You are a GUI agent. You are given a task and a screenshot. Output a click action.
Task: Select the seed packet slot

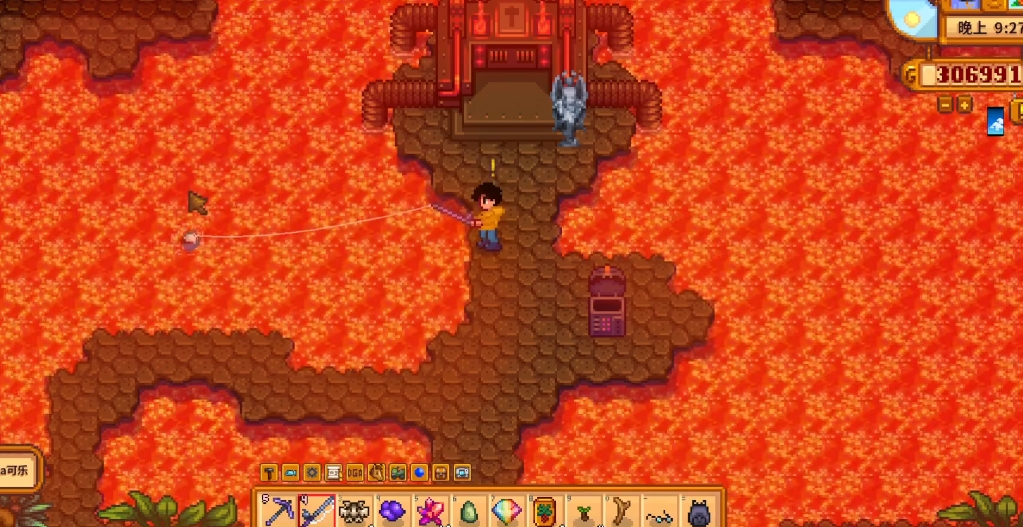[544, 512]
